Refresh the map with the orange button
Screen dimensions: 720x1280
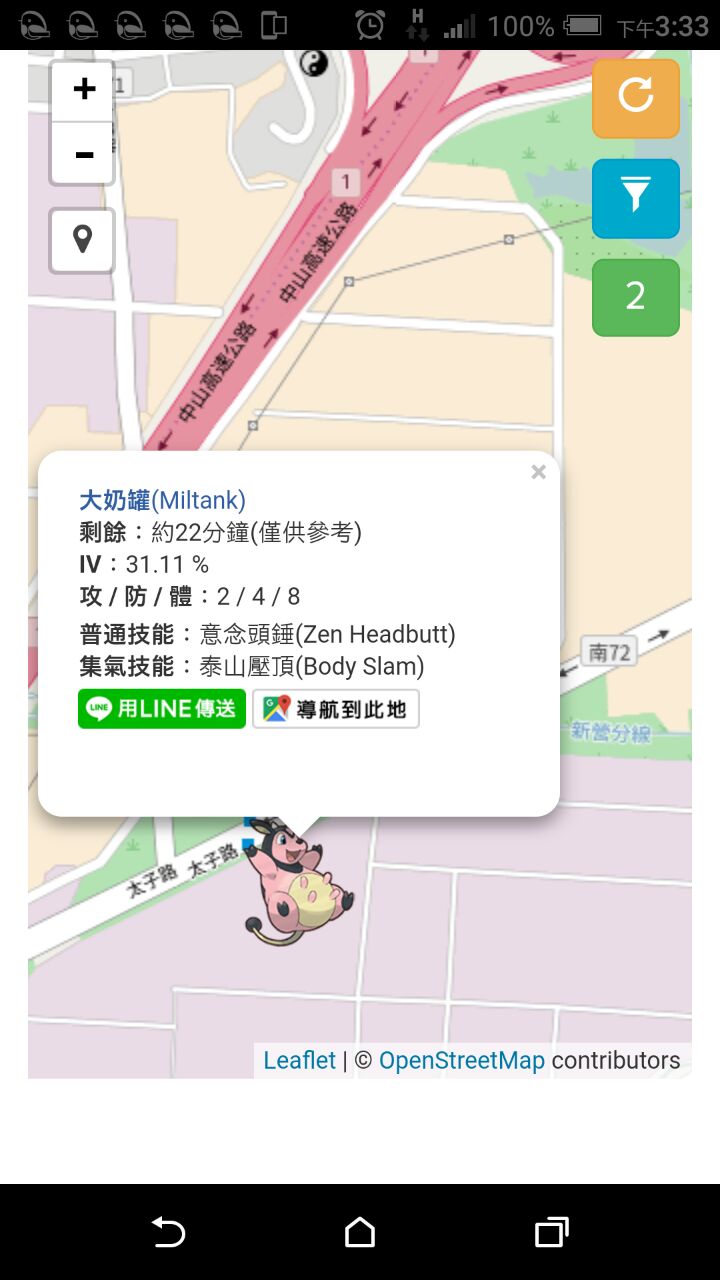(x=635, y=97)
